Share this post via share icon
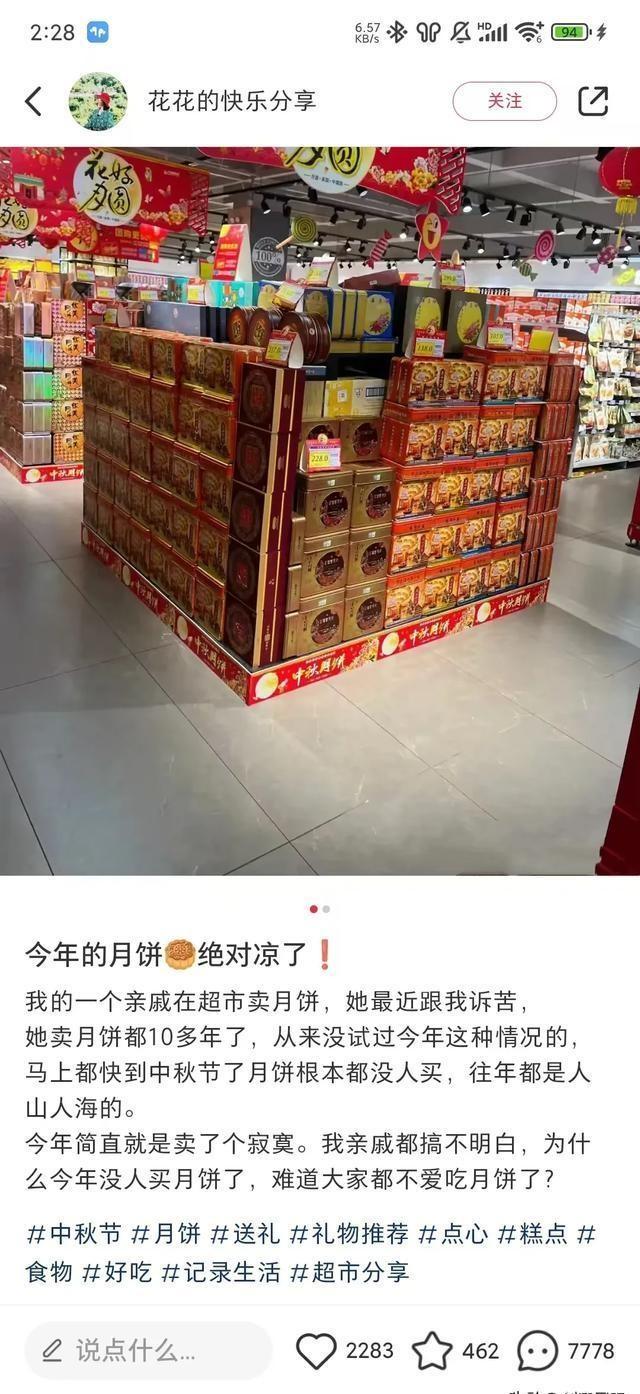This screenshot has width=640, height=1394. coord(592,101)
